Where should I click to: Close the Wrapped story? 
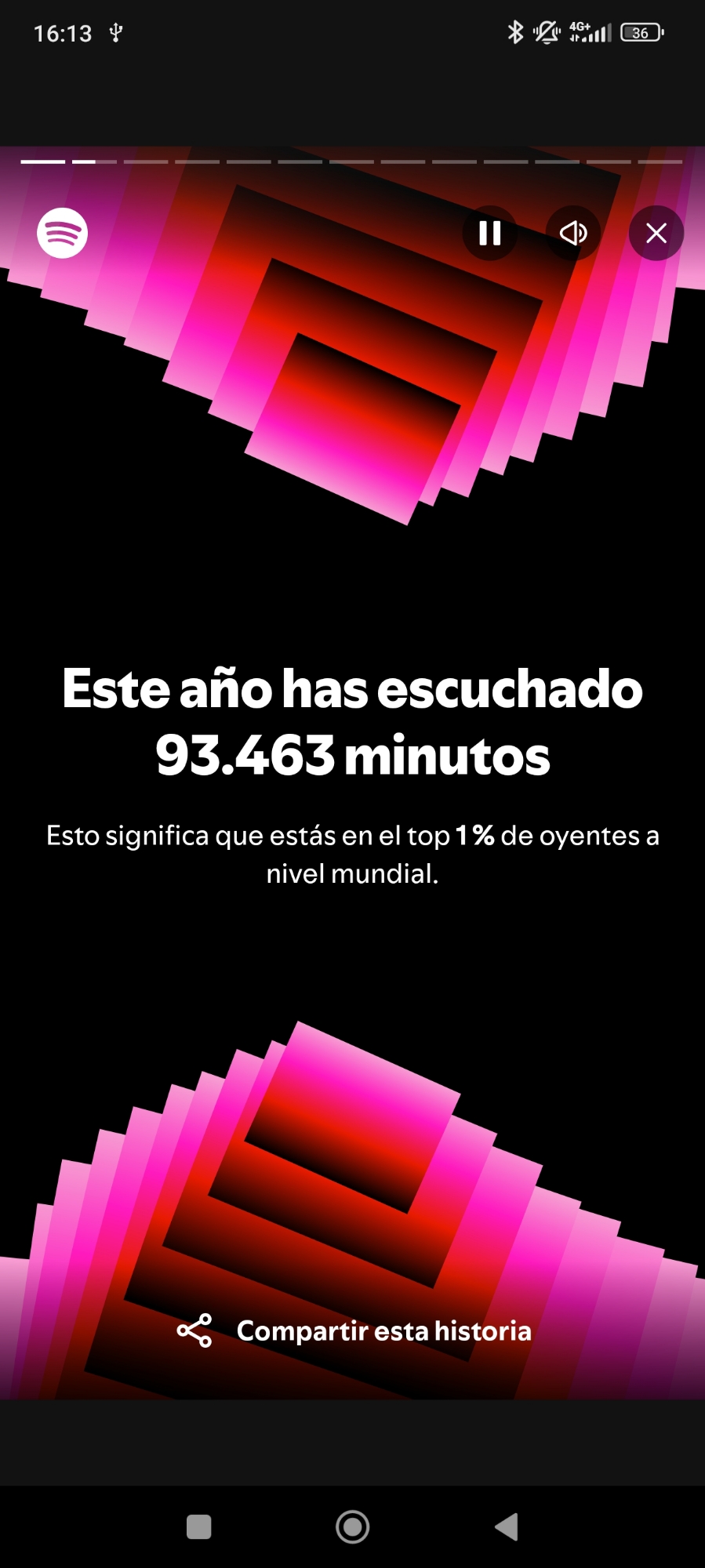[x=656, y=233]
